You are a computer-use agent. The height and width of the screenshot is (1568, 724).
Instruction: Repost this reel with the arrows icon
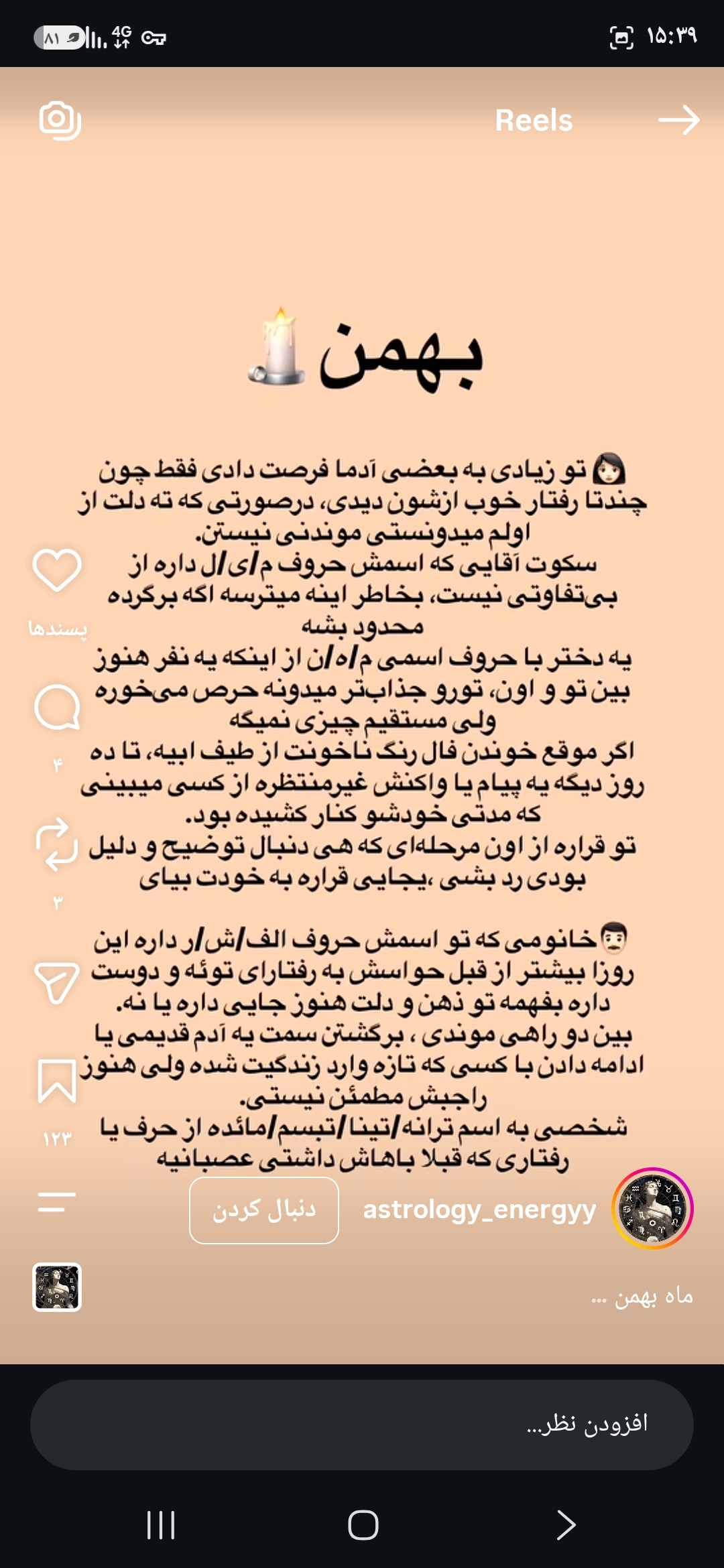pos(57,844)
